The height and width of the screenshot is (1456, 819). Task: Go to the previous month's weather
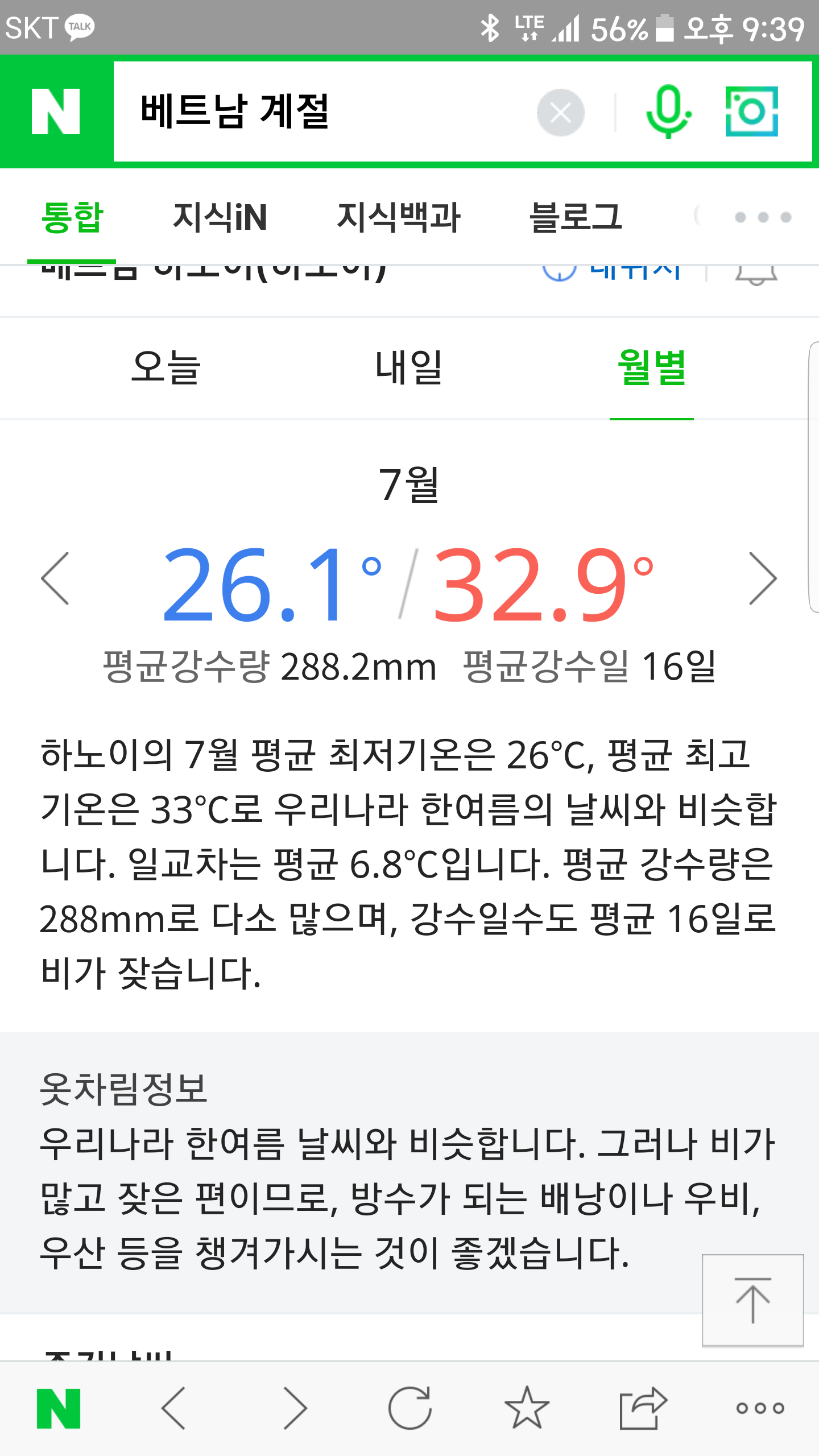pyautogui.click(x=56, y=578)
